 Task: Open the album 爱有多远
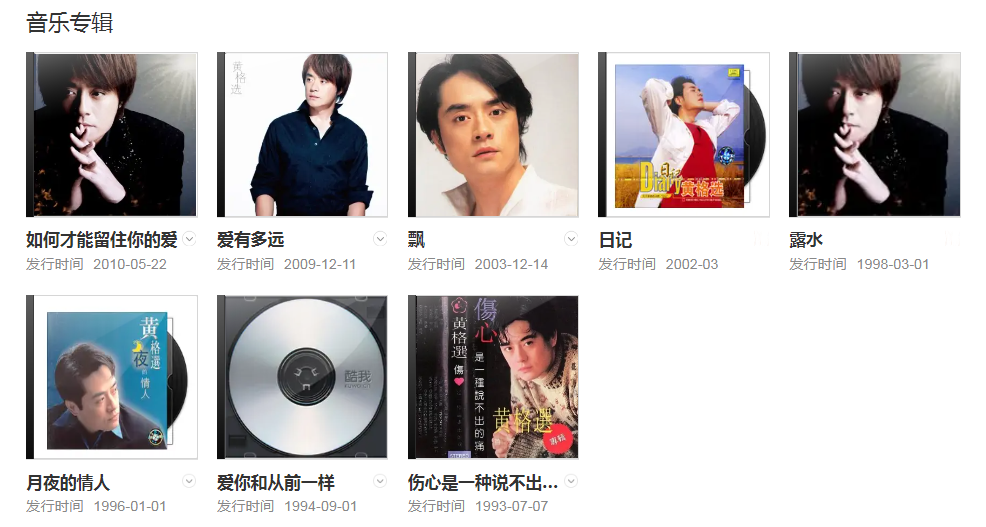pyautogui.click(x=302, y=135)
